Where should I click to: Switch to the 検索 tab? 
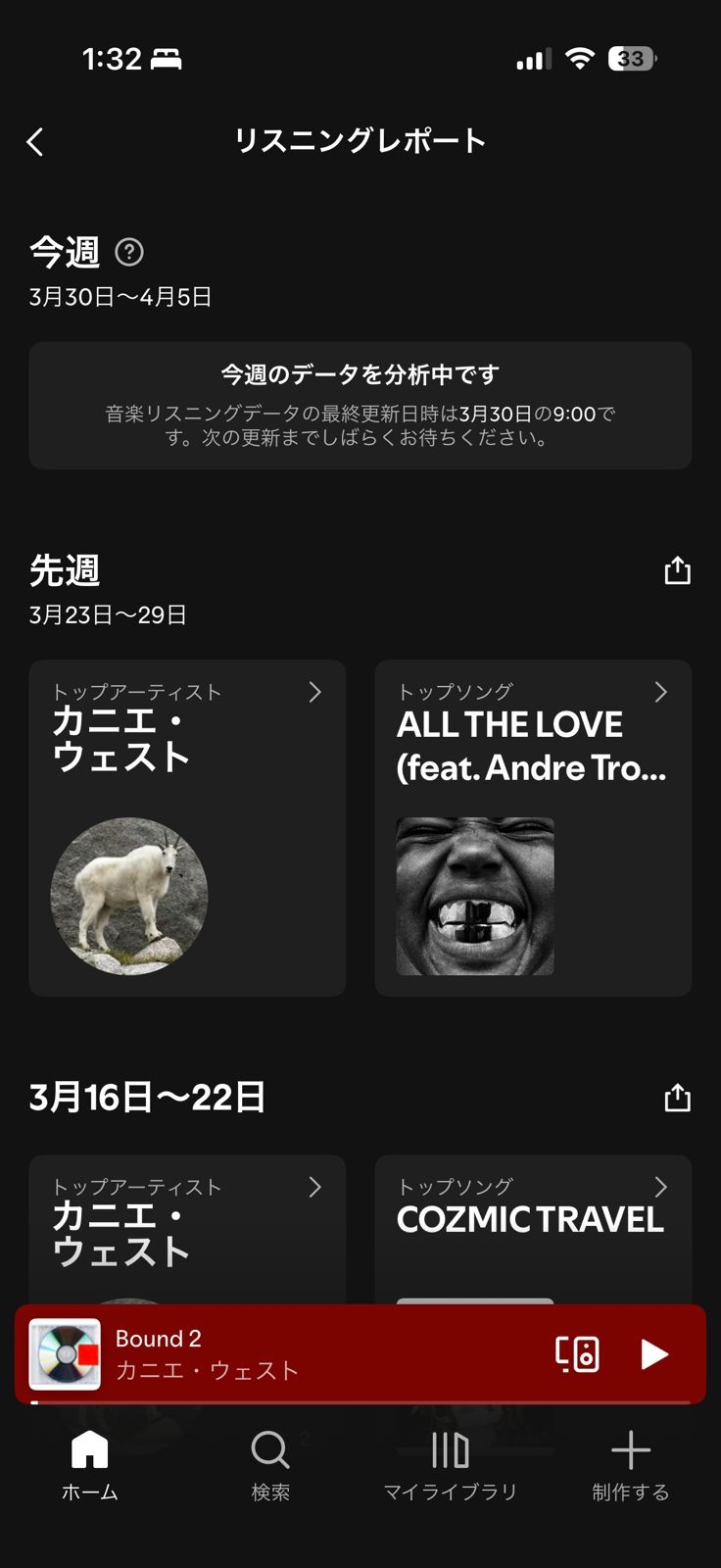(x=270, y=1465)
